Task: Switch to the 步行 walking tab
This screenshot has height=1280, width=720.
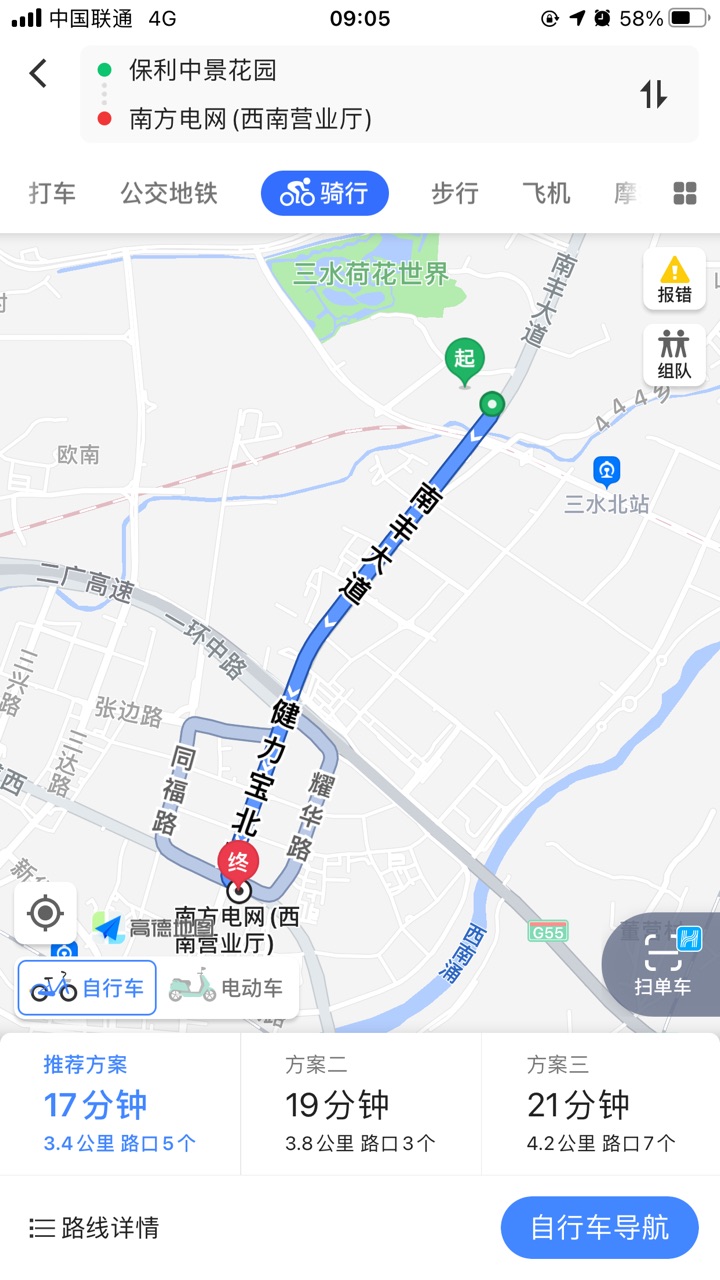Action: [455, 193]
